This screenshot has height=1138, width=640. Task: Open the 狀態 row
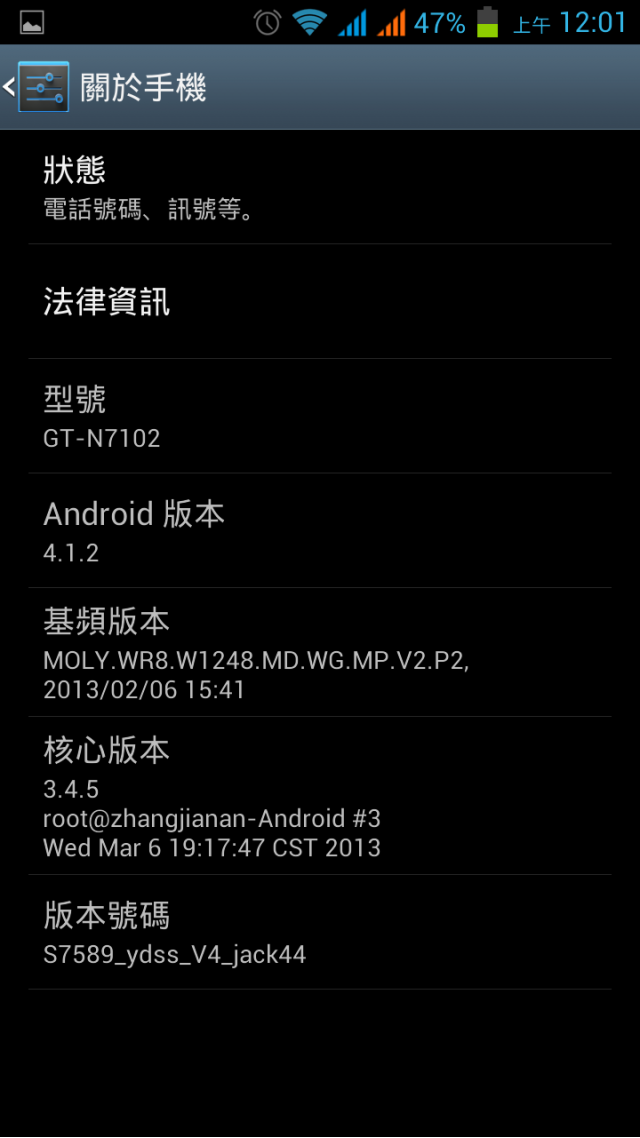320,187
